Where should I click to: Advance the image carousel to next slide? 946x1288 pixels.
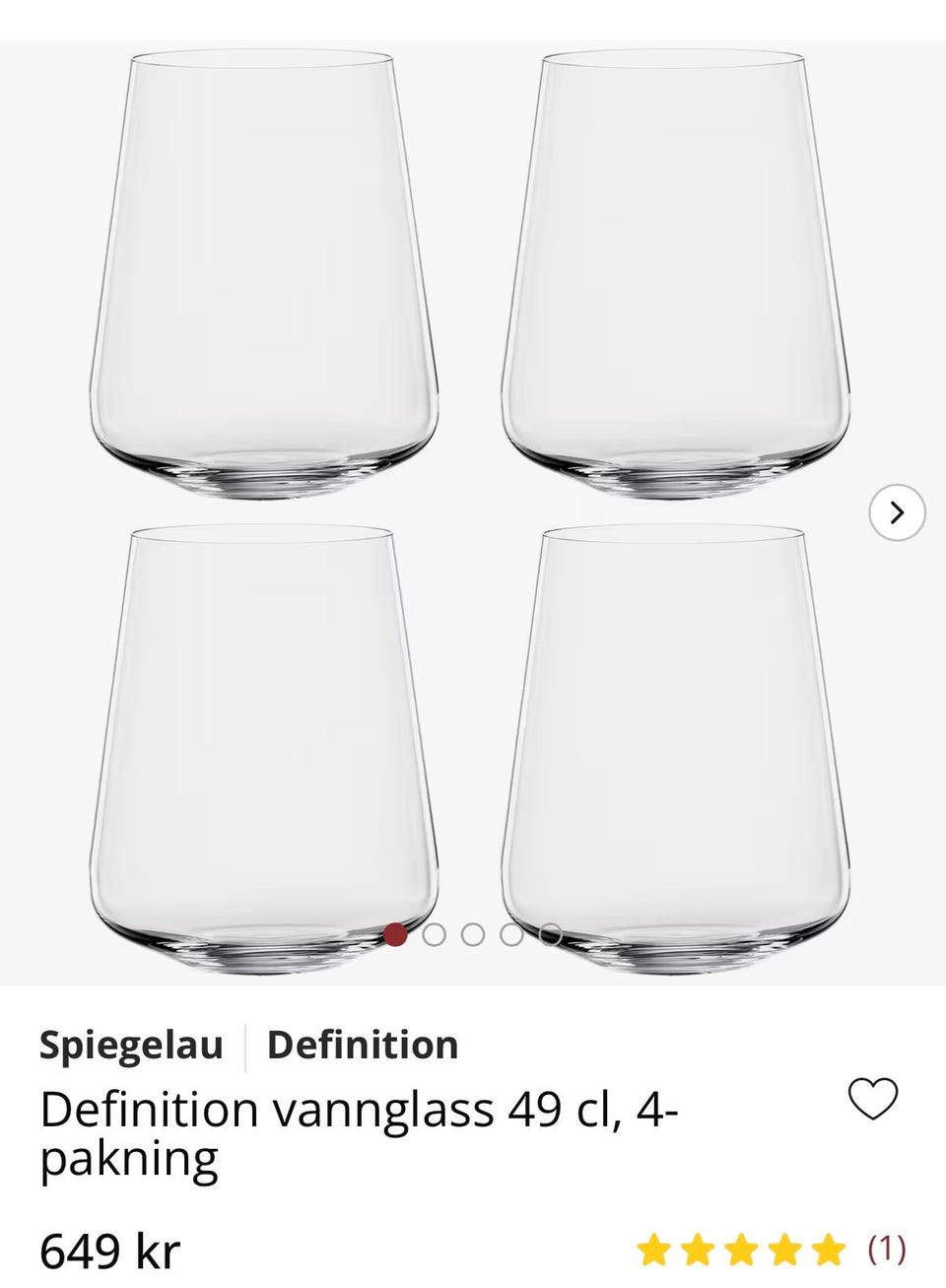pyautogui.click(x=898, y=511)
